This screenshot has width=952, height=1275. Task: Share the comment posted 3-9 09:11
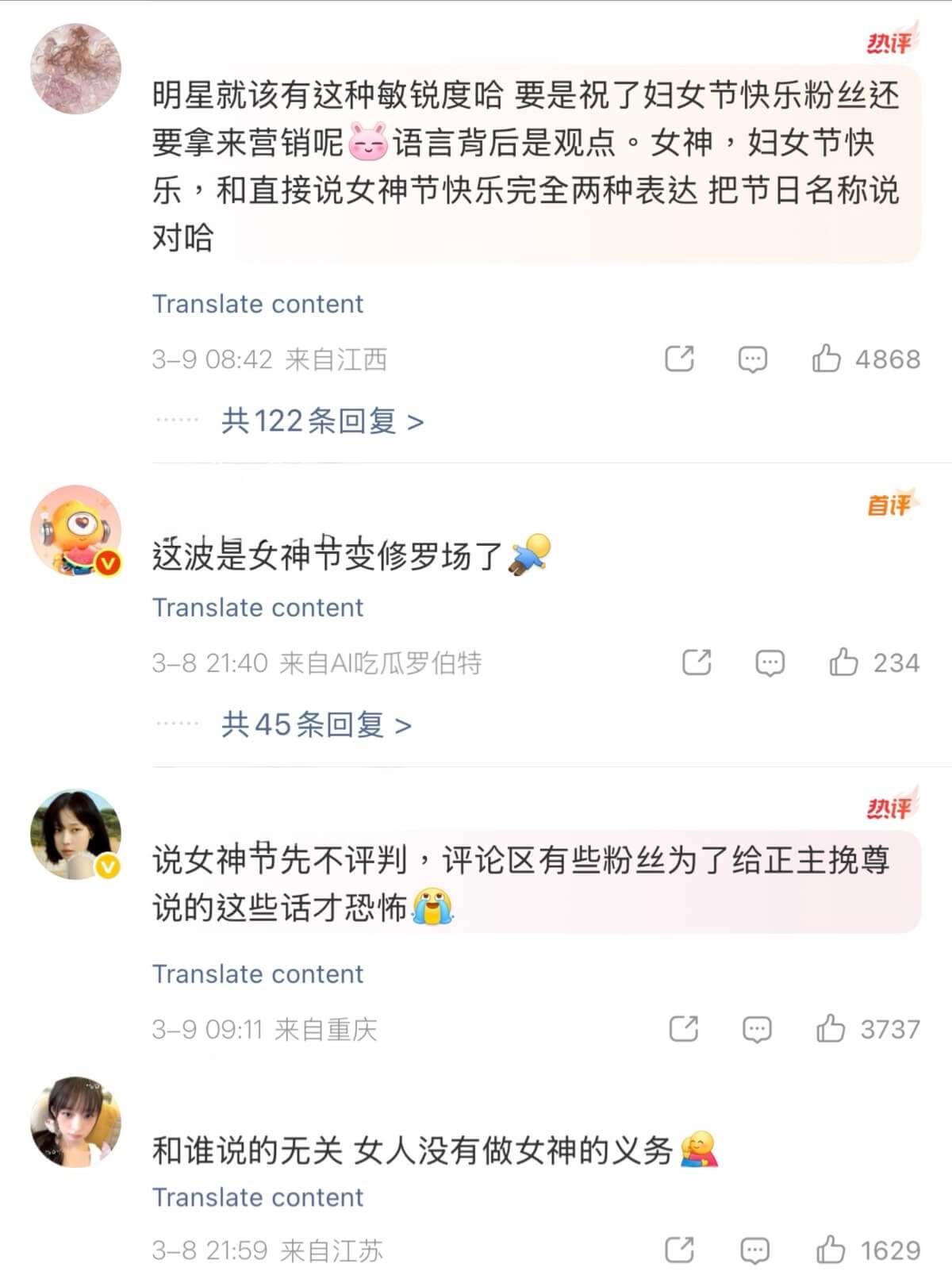(684, 1029)
